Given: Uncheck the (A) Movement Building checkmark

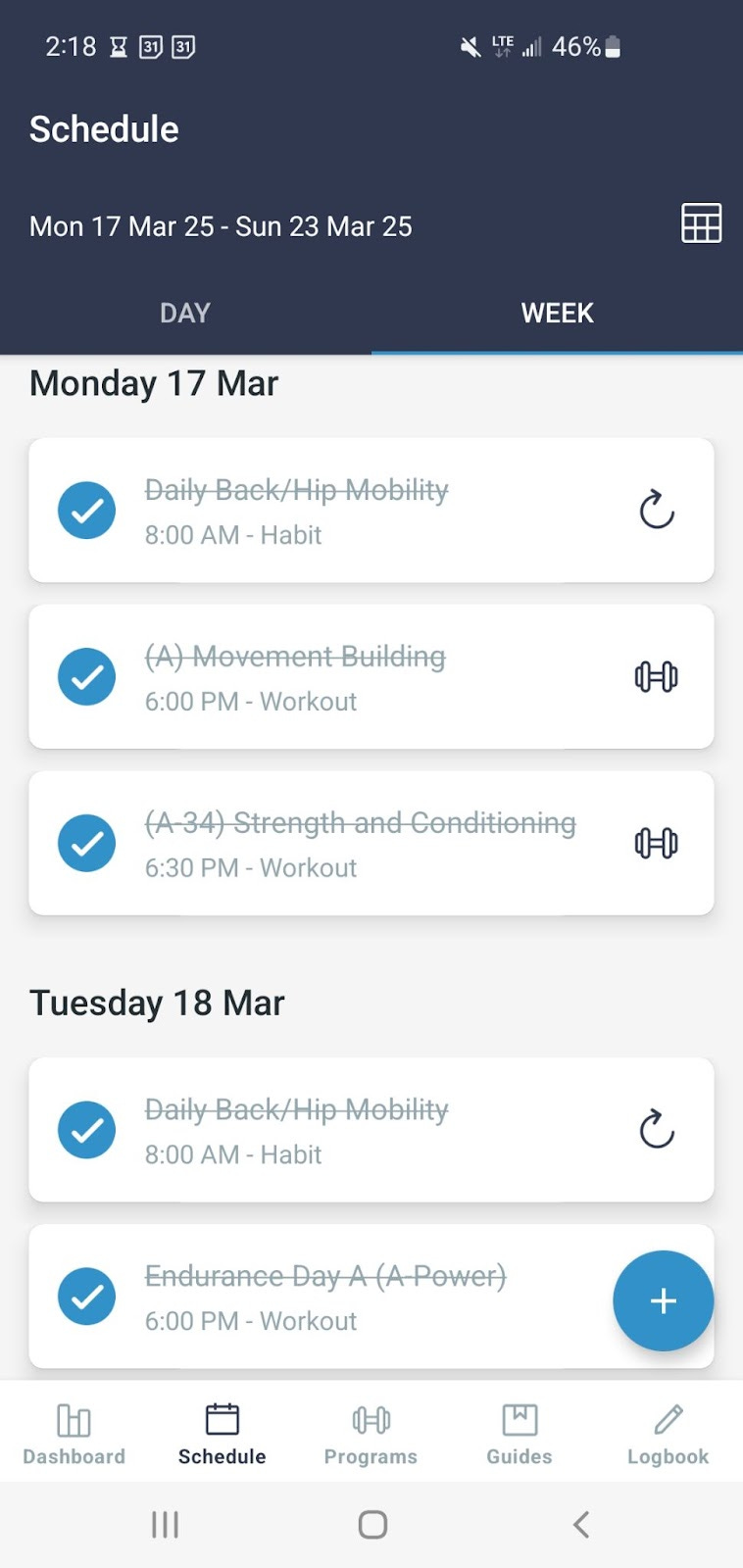Looking at the screenshot, I should point(87,677).
